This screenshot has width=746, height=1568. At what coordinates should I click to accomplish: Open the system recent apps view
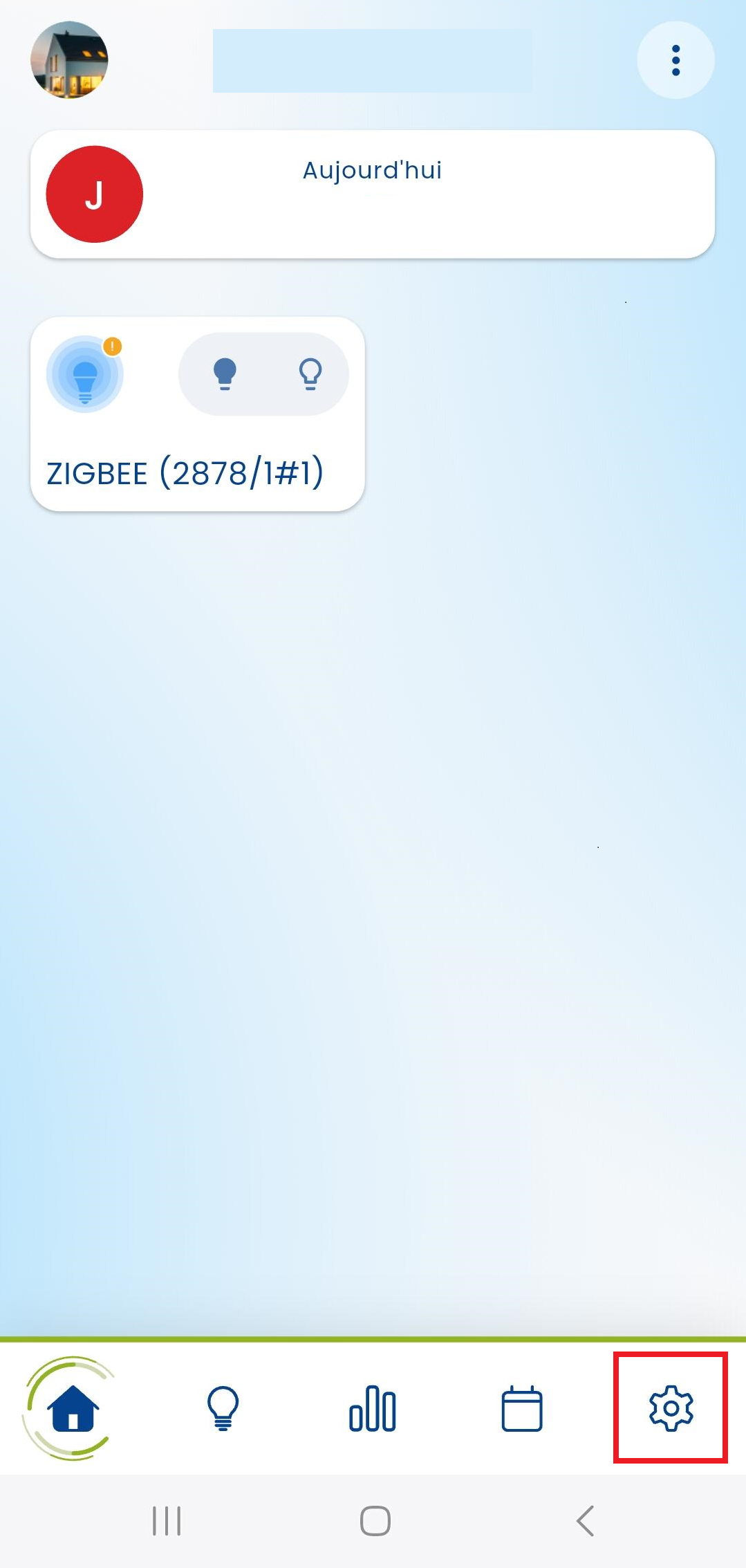(167, 1521)
